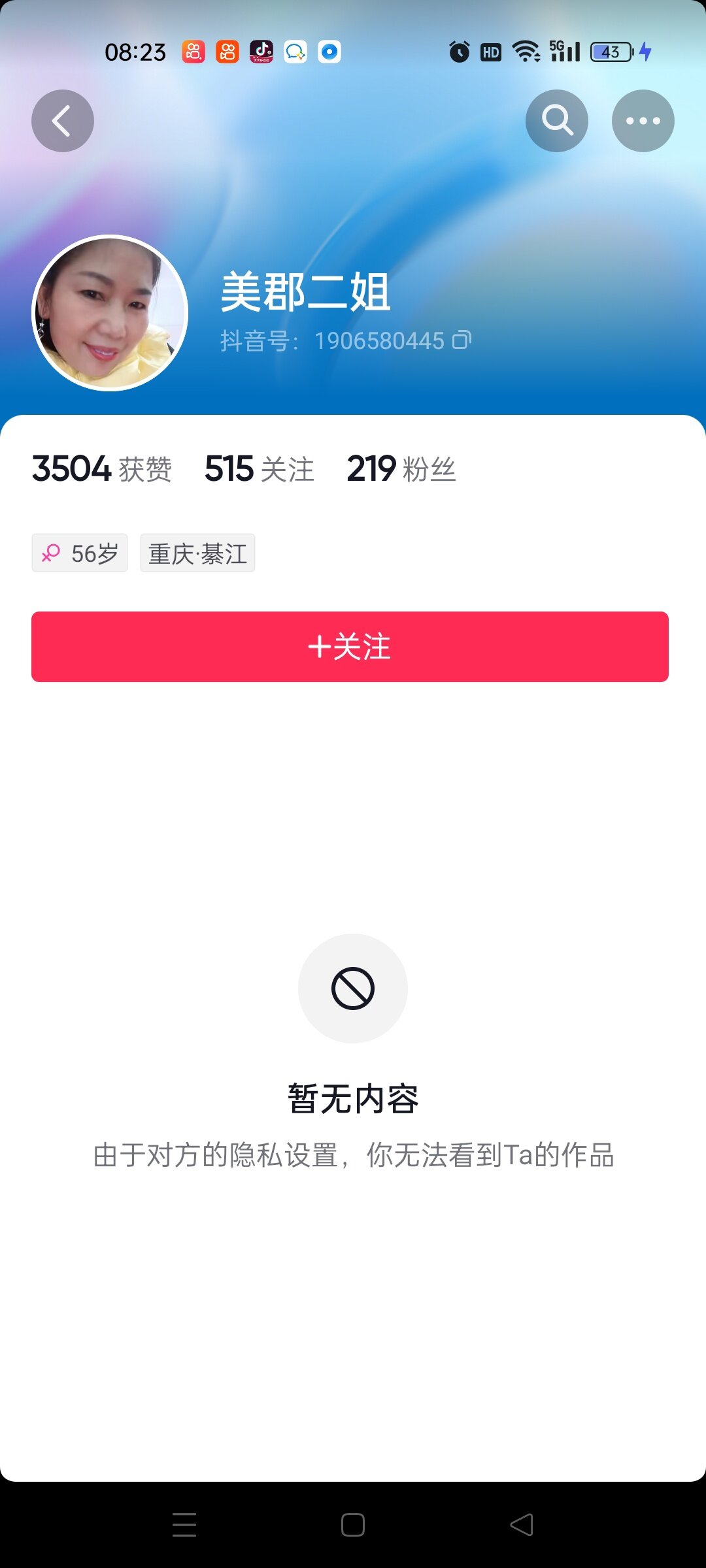This screenshot has height=1568, width=706.
Task: Open search on this profile
Action: pyautogui.click(x=557, y=121)
